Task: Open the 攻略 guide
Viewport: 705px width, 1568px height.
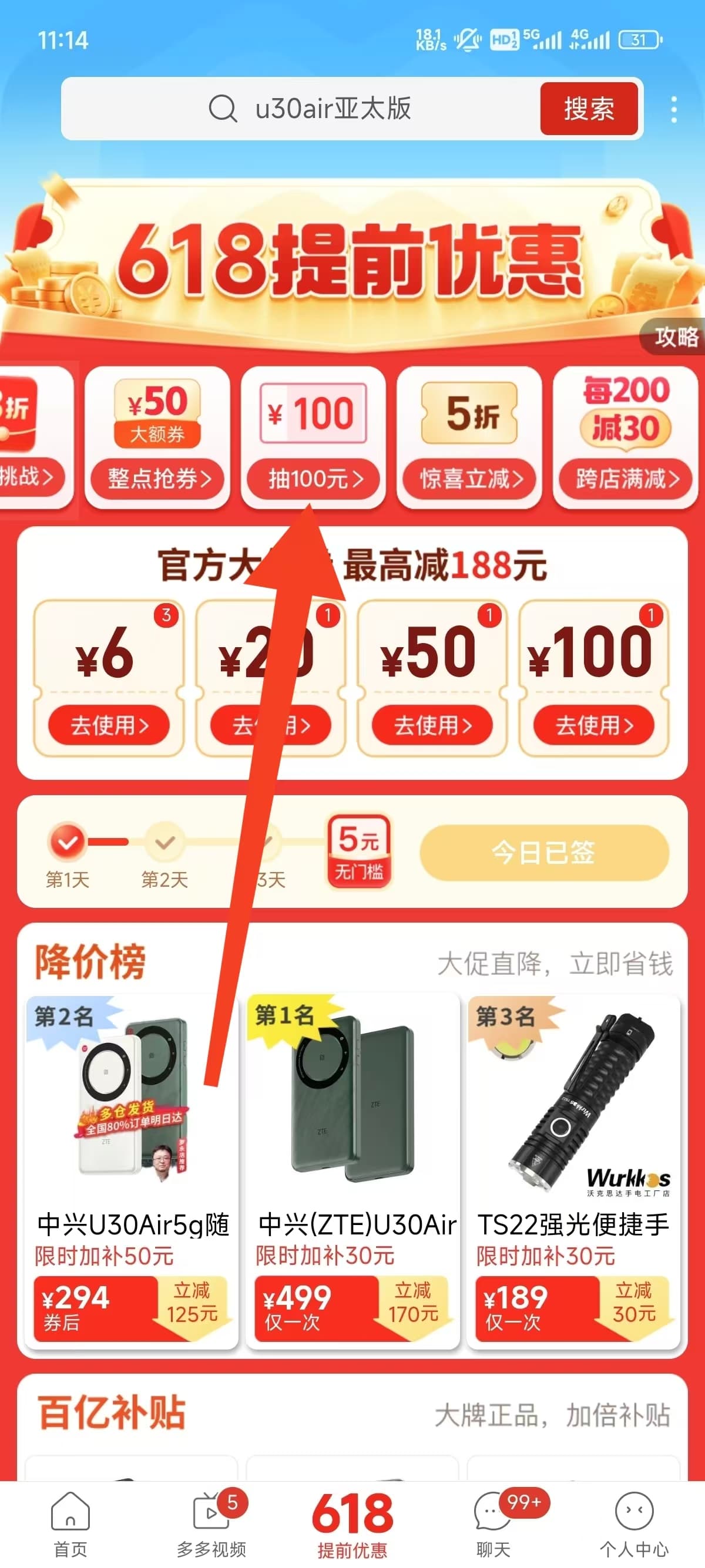Action: point(676,337)
